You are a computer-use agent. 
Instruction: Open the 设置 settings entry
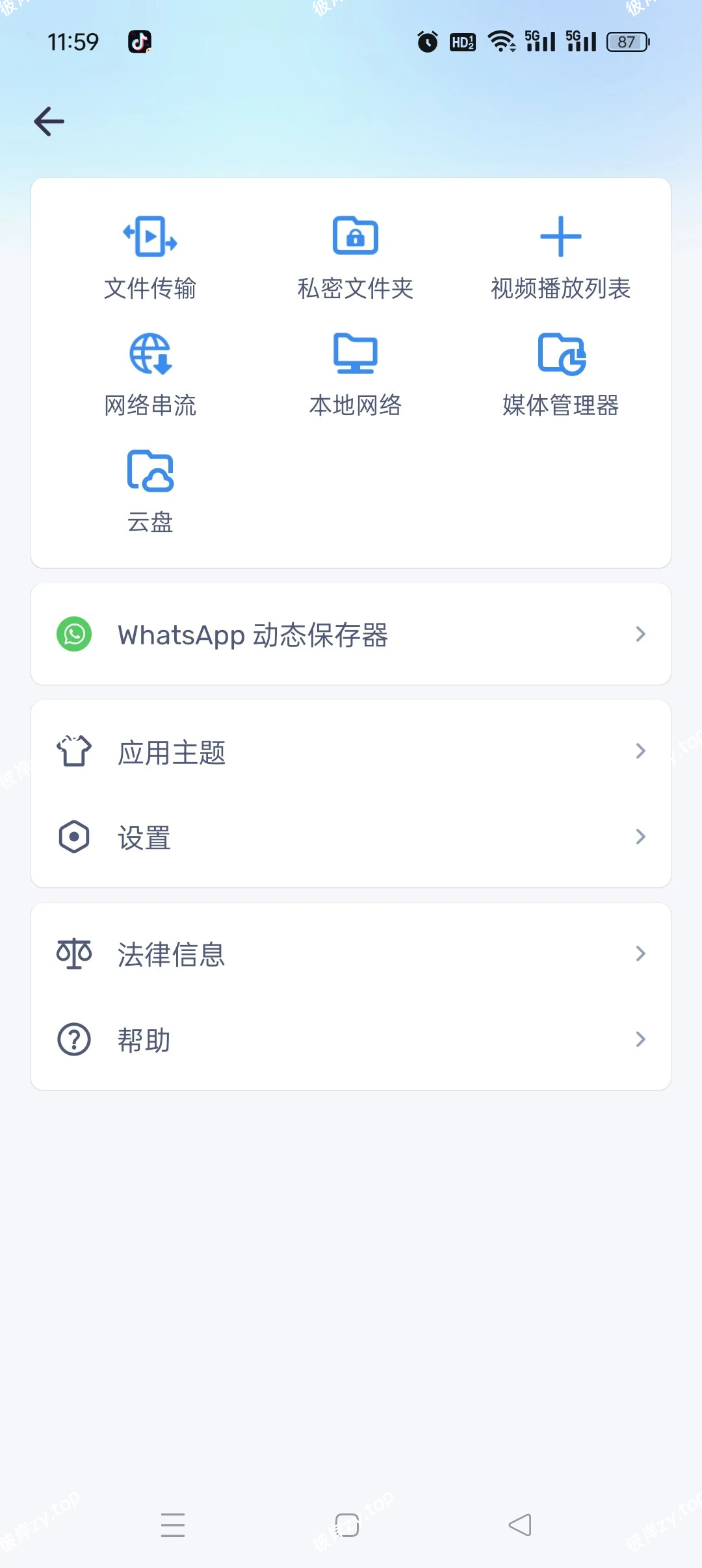(x=351, y=837)
